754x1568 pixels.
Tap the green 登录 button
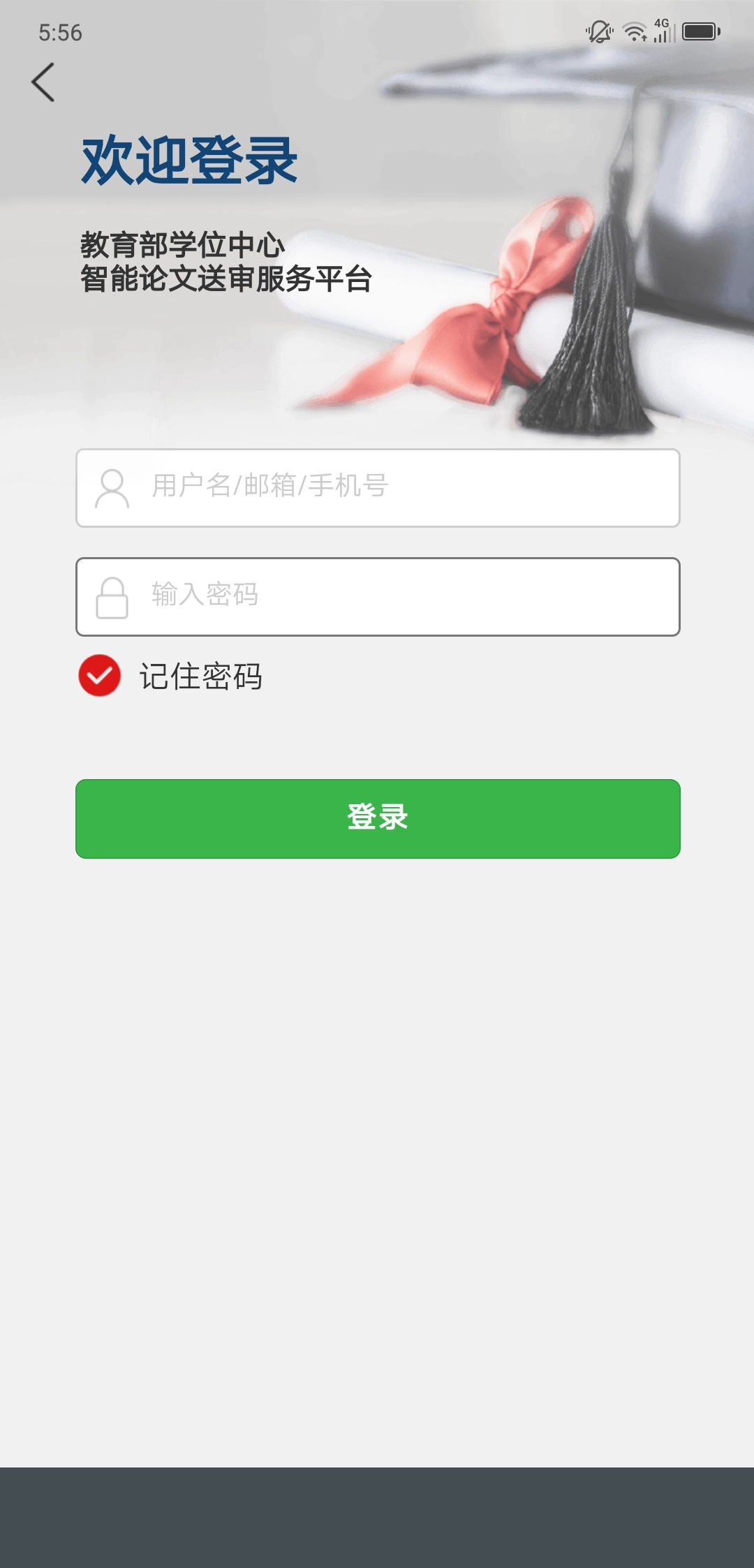click(377, 818)
